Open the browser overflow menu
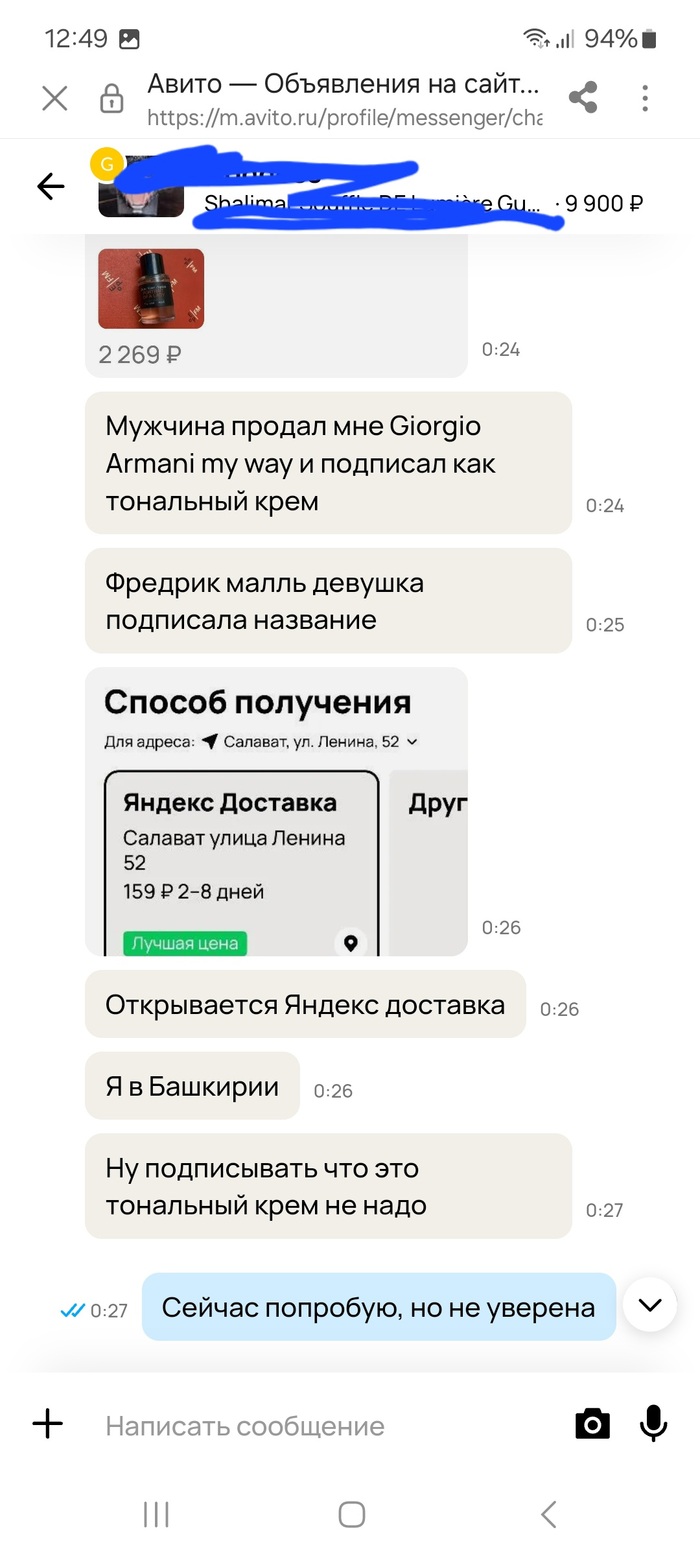This screenshot has height=1556, width=700. (x=645, y=98)
